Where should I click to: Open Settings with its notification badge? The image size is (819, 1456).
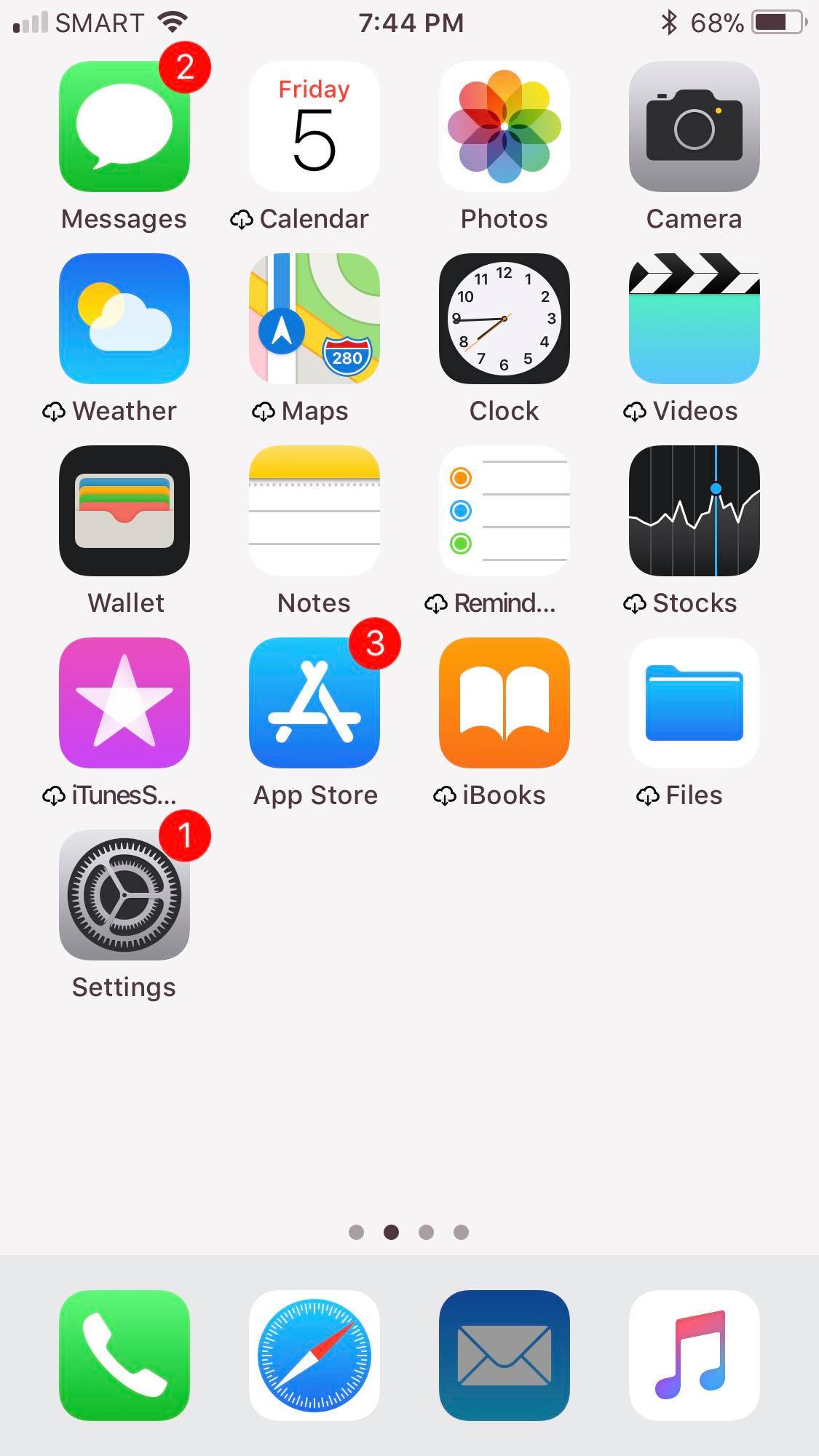(x=124, y=895)
